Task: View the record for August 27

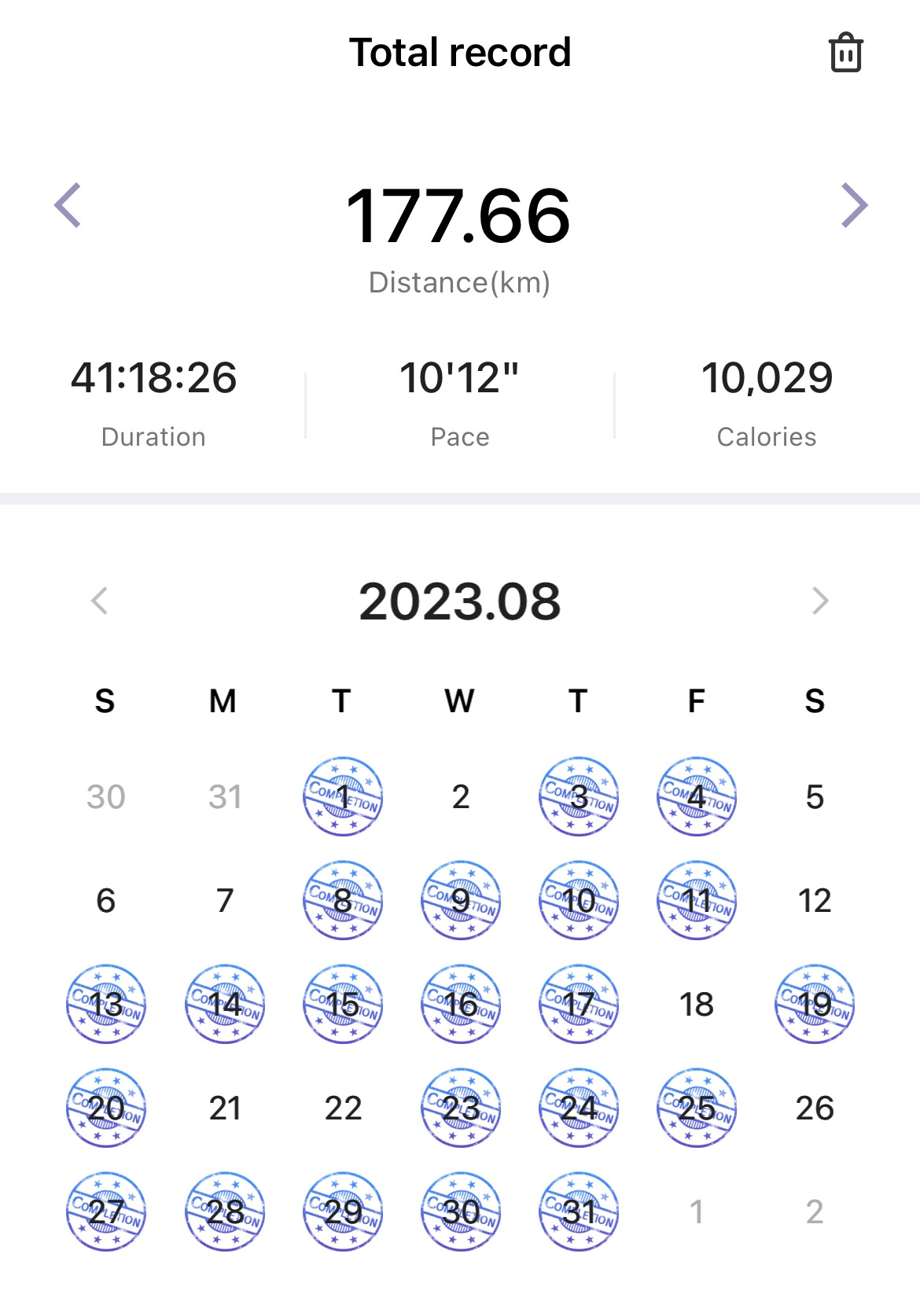Action: (106, 1211)
